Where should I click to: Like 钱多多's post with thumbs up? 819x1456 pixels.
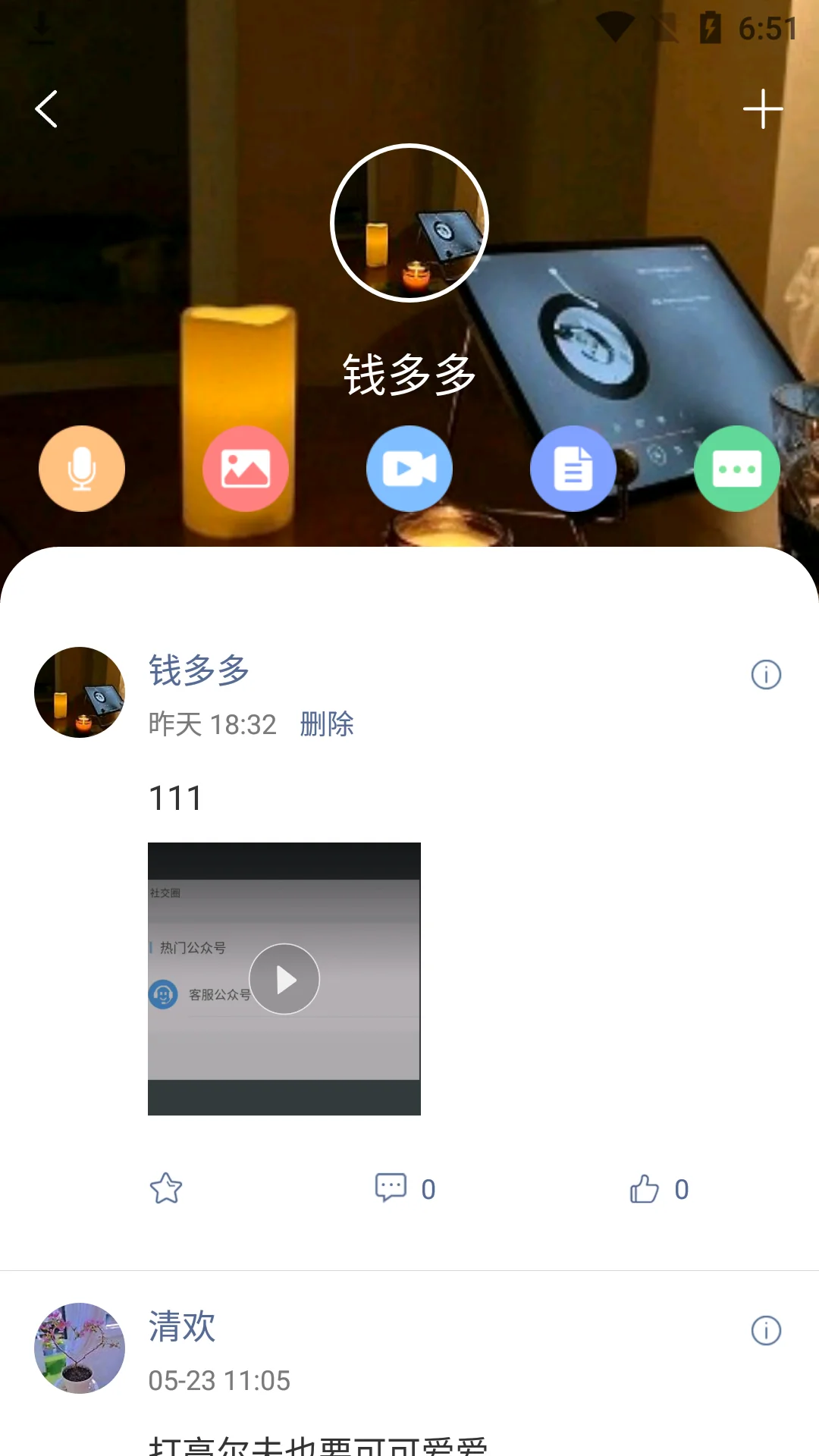coord(645,1188)
